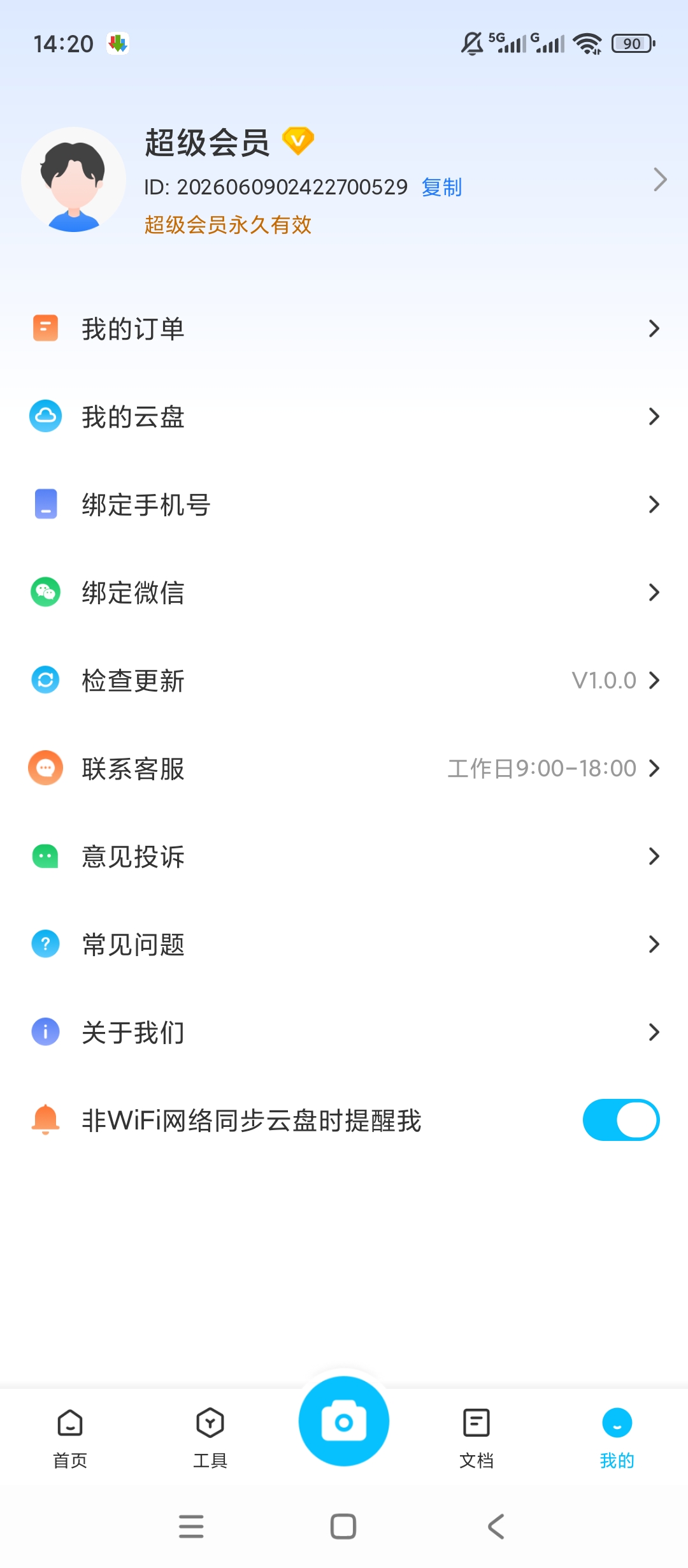This screenshot has width=688, height=1568.
Task: Copy the user ID via 复制
Action: point(441,187)
